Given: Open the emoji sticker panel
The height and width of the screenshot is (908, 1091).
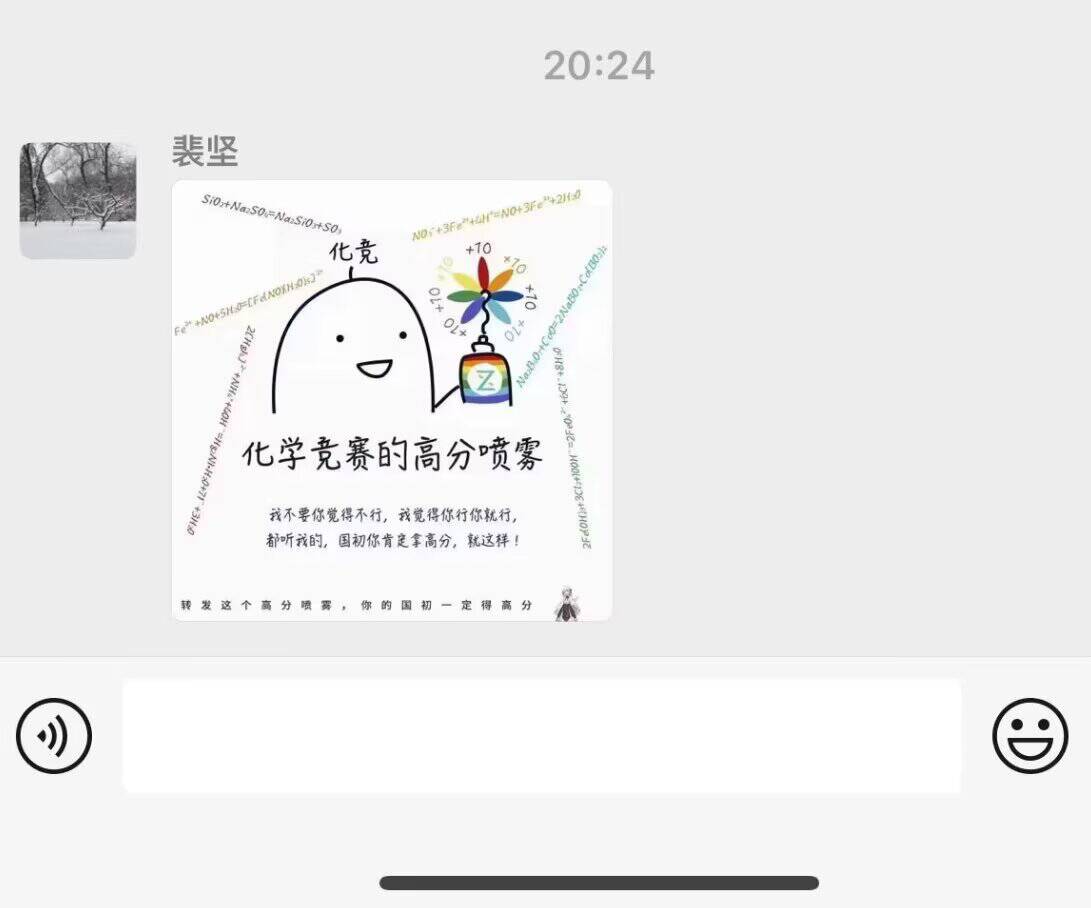Looking at the screenshot, I should pos(1029,736).
